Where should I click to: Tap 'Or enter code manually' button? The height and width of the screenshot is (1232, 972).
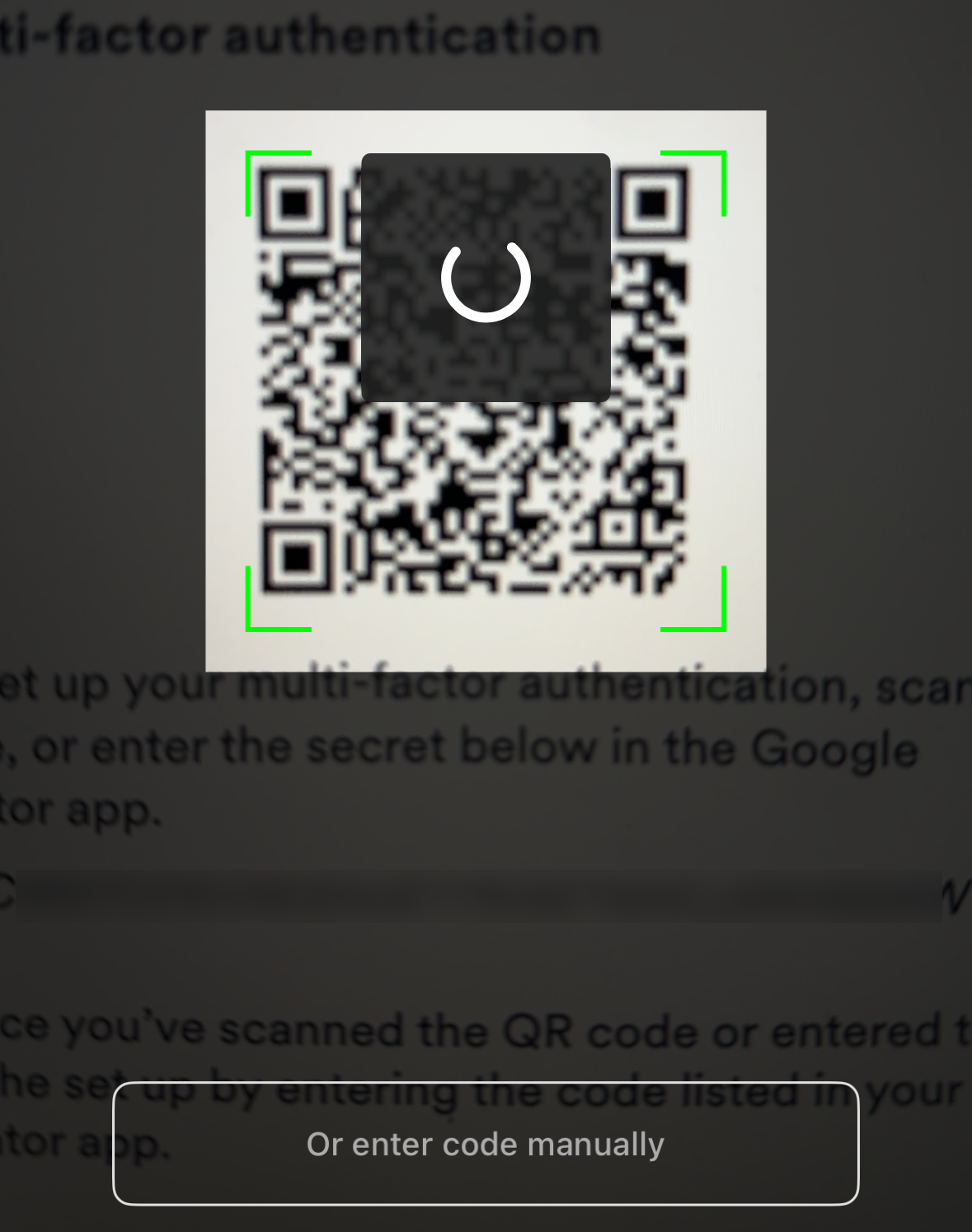tap(486, 1144)
